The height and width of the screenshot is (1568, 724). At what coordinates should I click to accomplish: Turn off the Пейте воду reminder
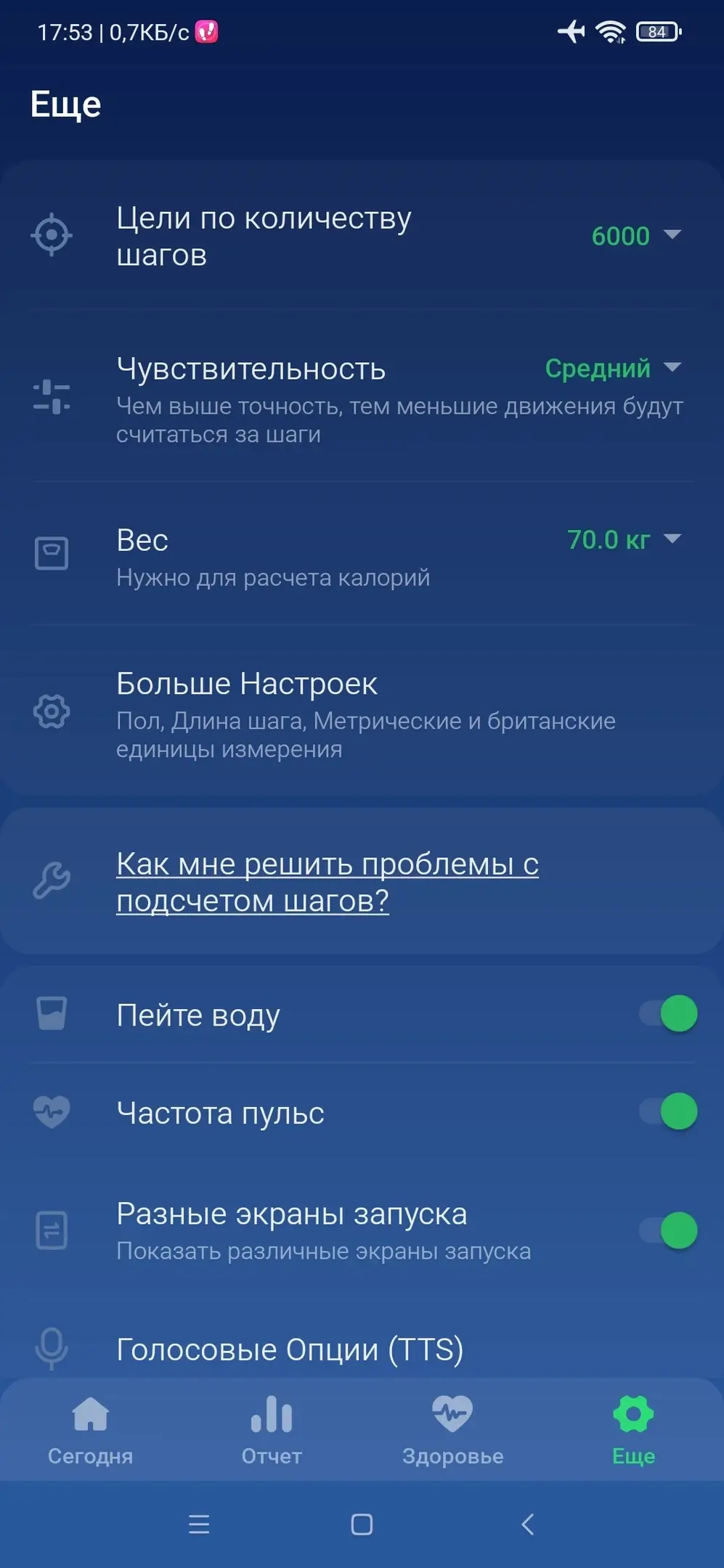coord(669,1014)
